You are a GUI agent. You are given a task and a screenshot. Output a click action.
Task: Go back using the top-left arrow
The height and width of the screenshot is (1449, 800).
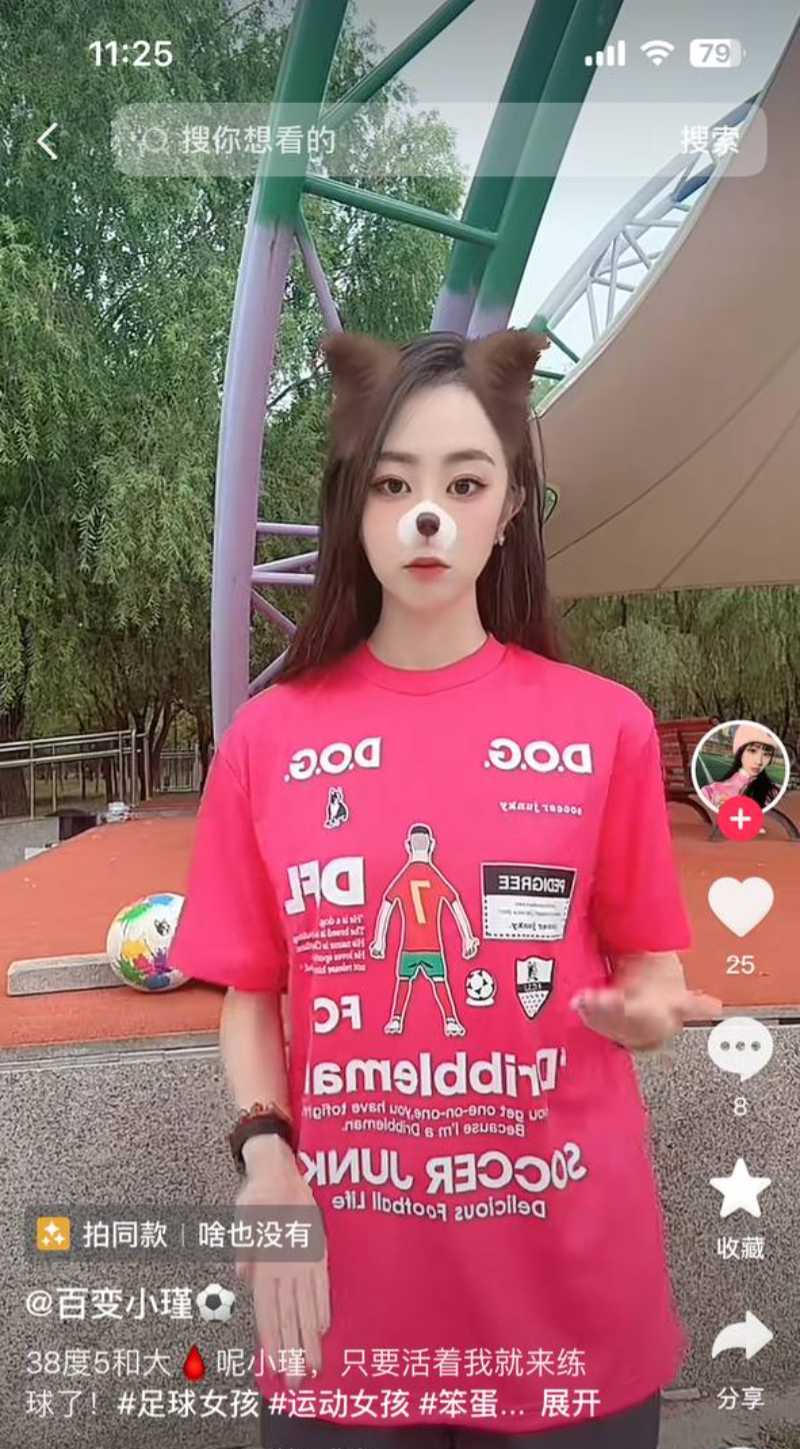[47, 141]
